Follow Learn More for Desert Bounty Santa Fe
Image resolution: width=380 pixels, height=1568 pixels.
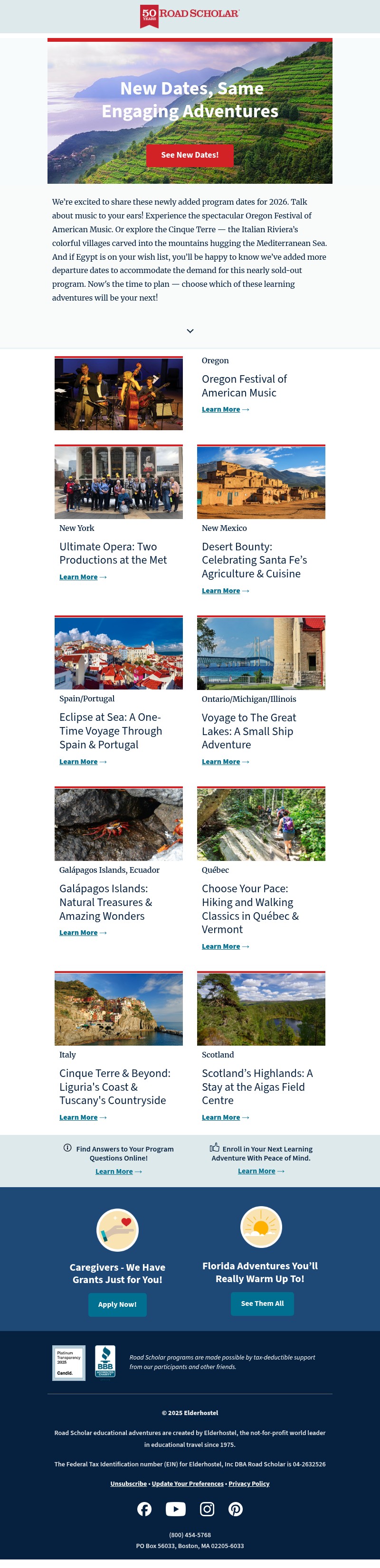(x=221, y=591)
